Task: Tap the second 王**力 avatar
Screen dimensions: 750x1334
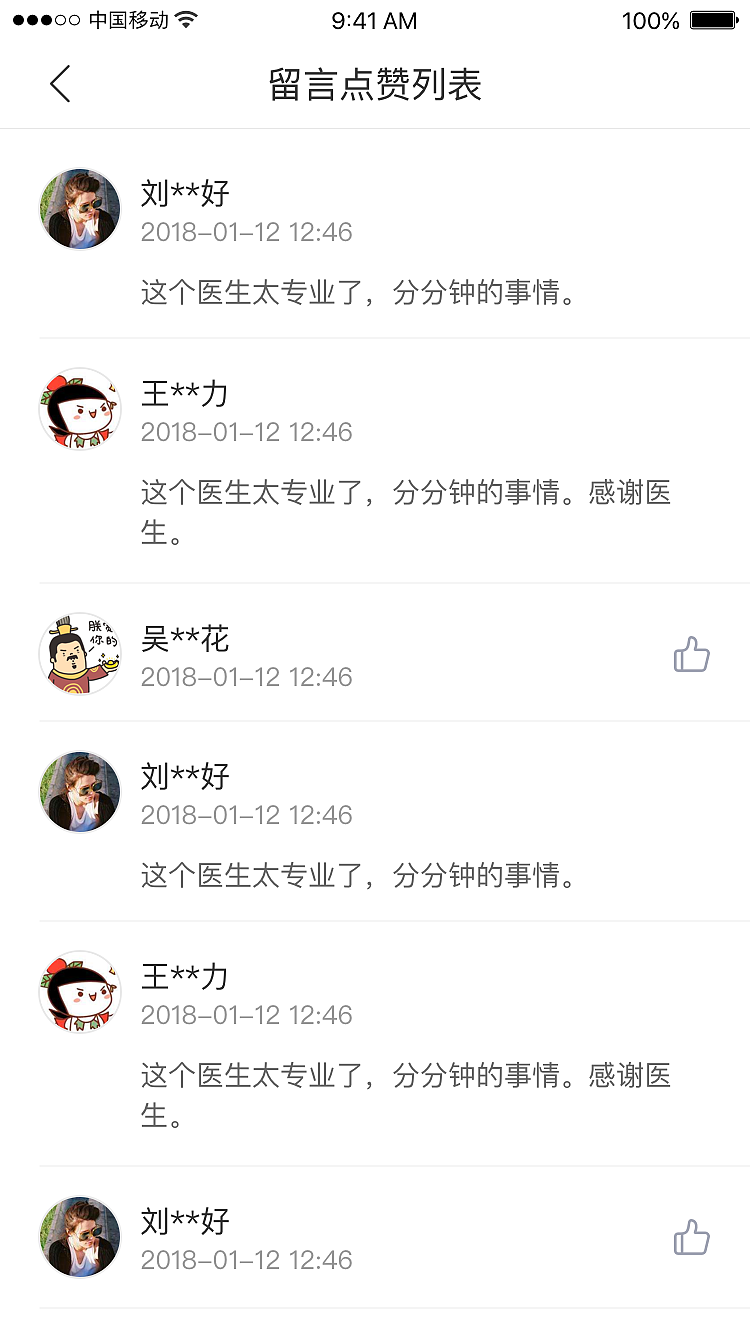Action: point(79,992)
